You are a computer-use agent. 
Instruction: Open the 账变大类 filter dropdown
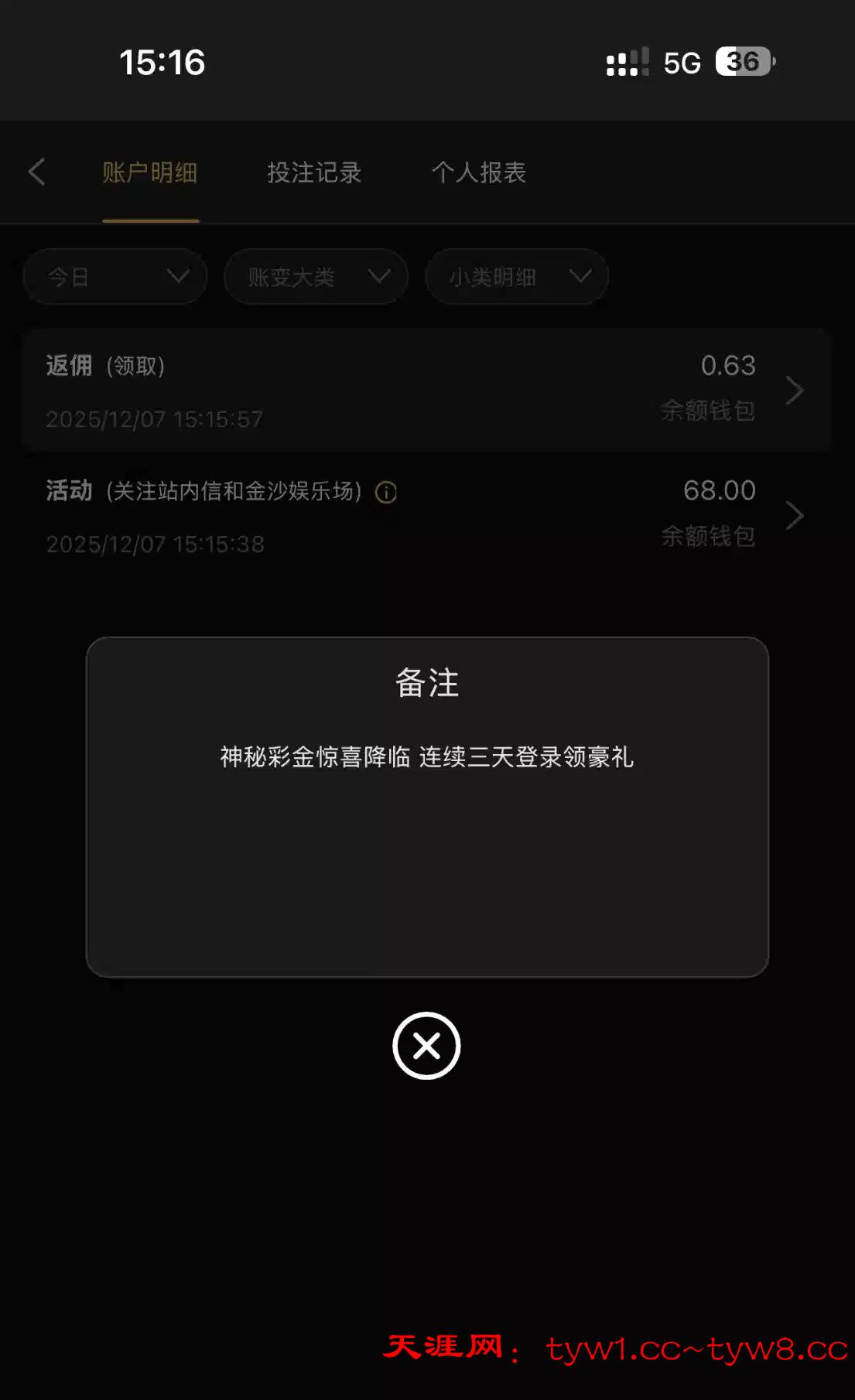316,276
